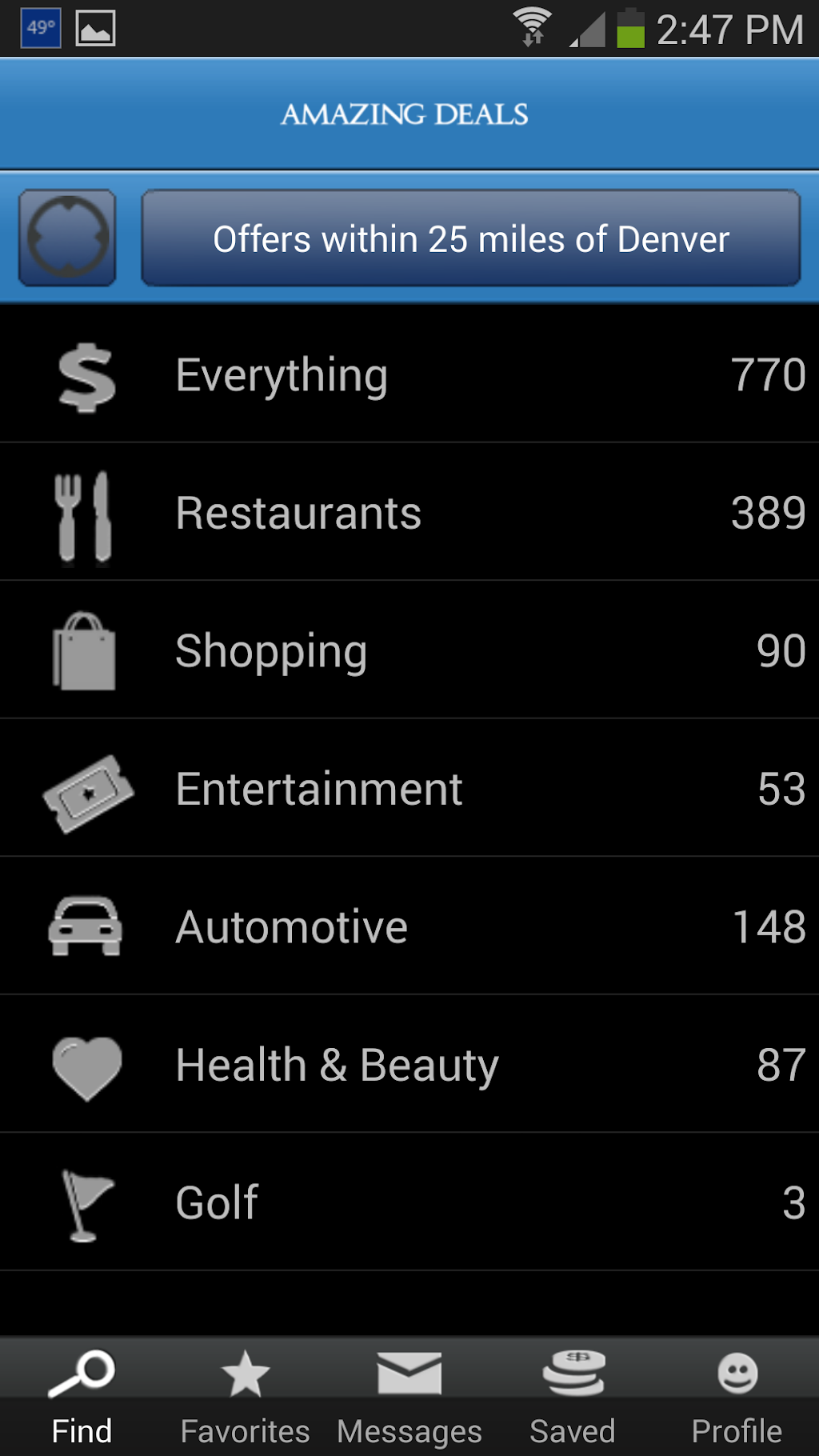Go to the Messages tab
Viewport: 819px width, 1456px height.
click(x=409, y=1397)
